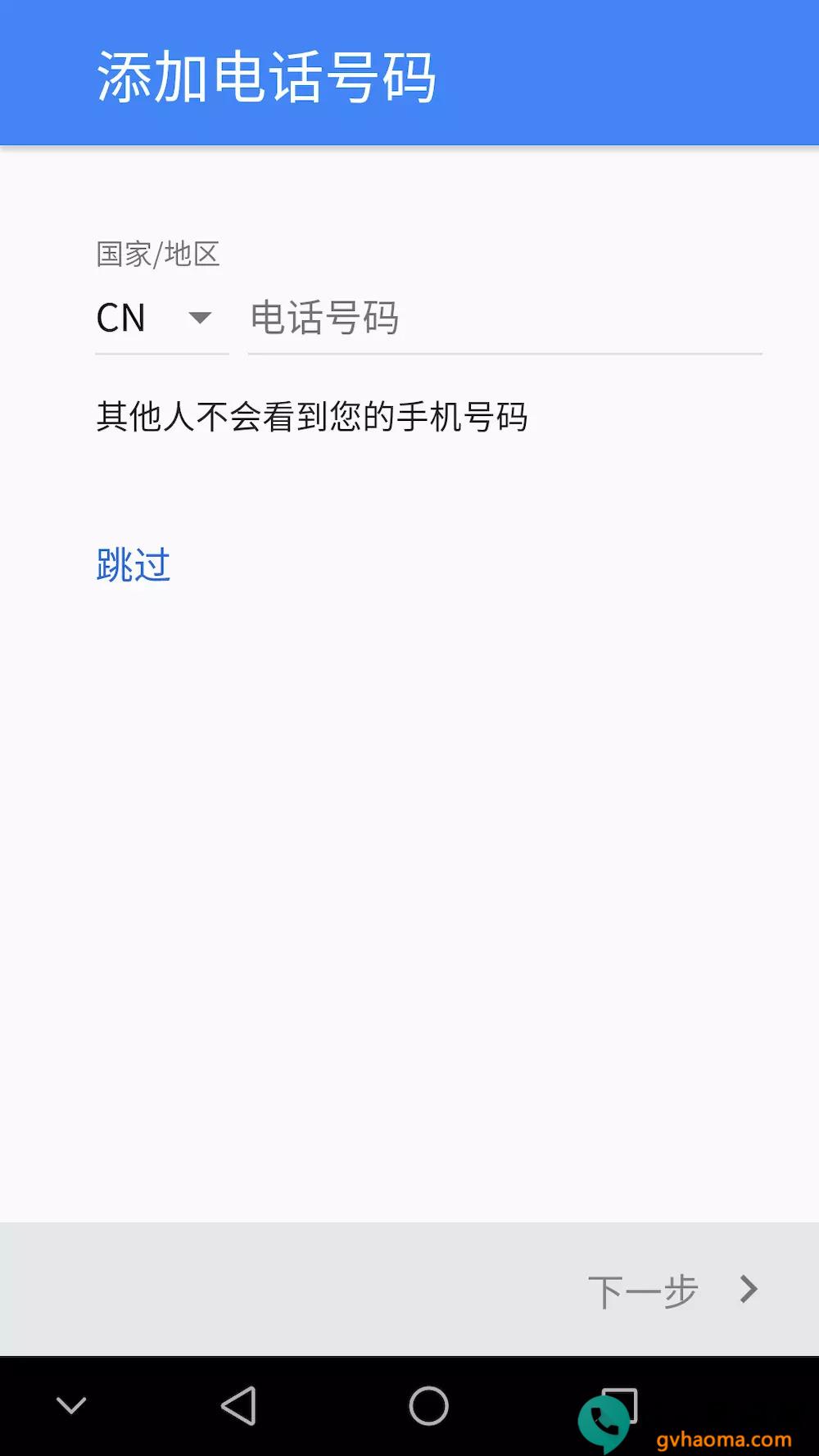Tap 跳过 to skip adding a number
The image size is (819, 1456).
(133, 565)
